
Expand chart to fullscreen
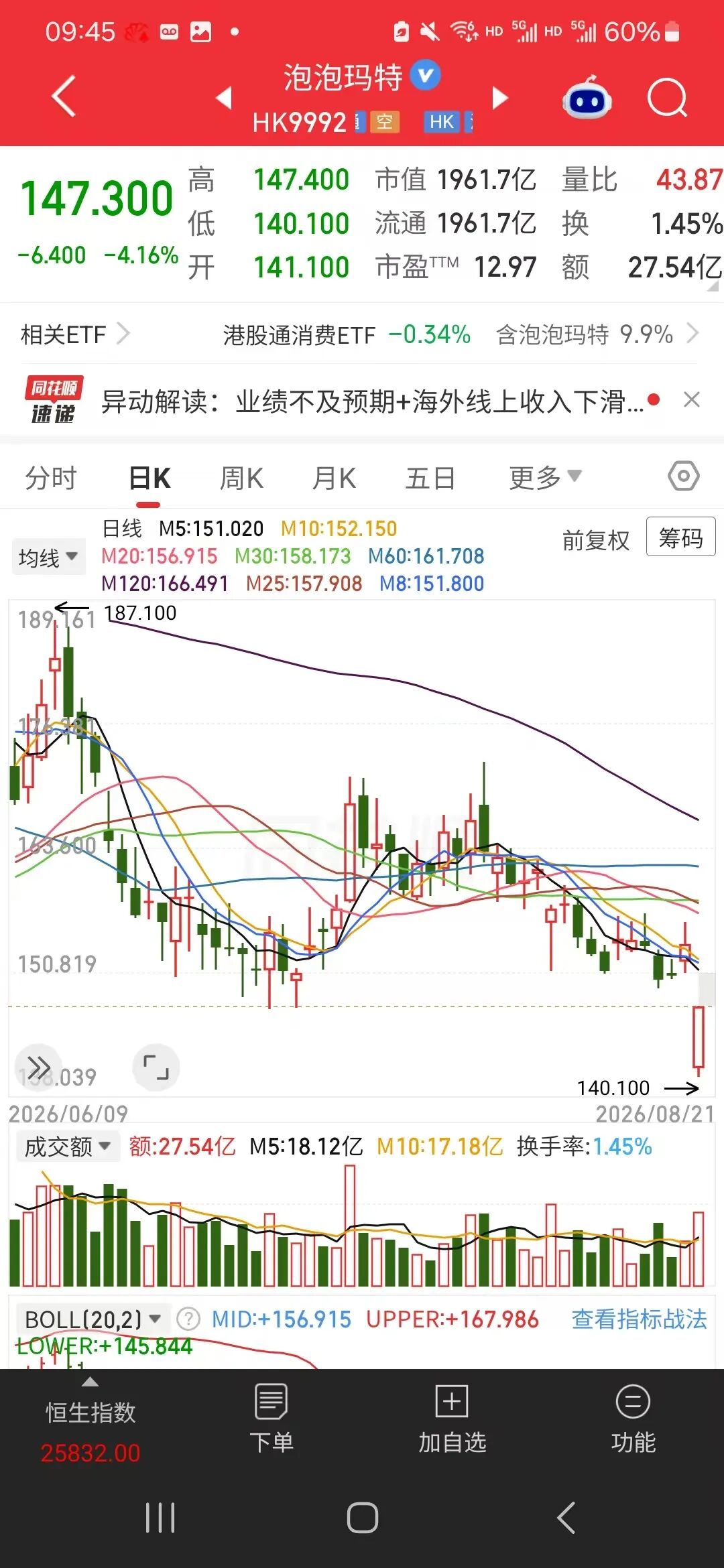[x=156, y=1067]
